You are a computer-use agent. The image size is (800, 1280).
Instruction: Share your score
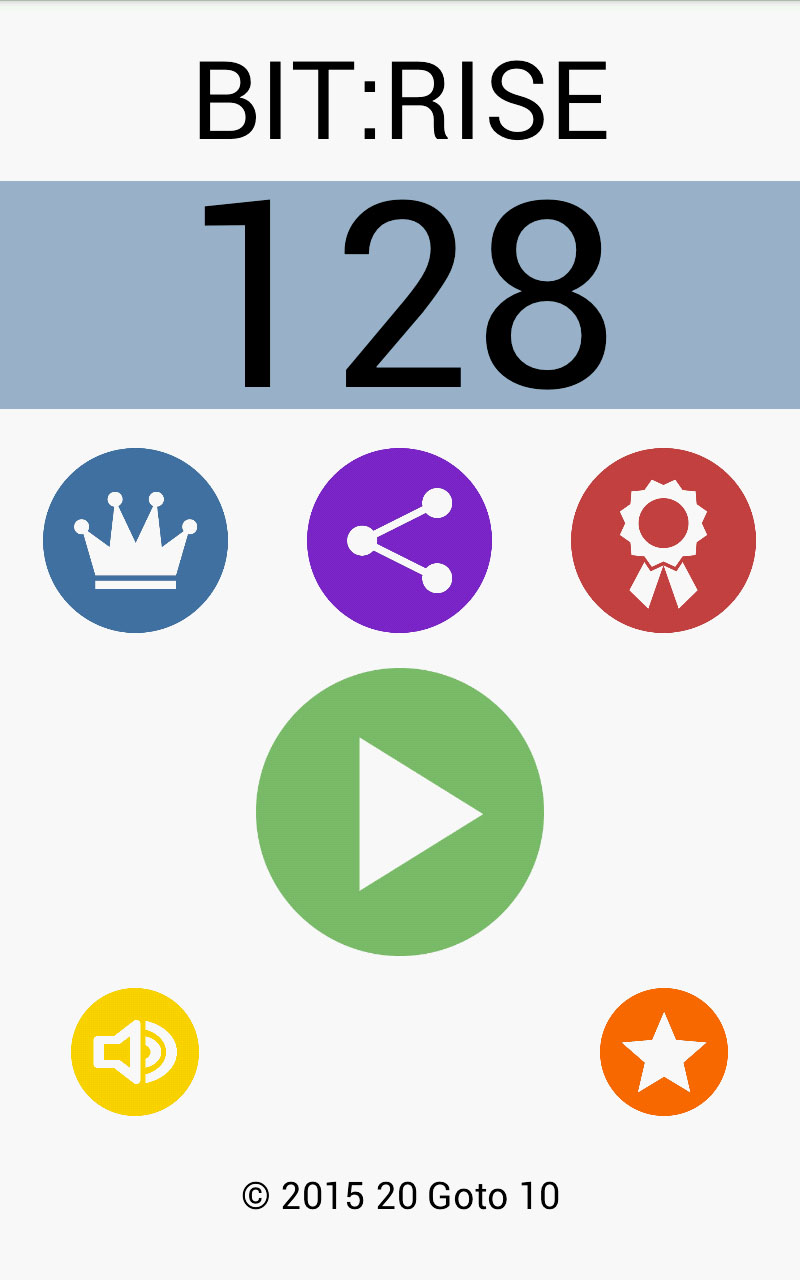pos(399,540)
